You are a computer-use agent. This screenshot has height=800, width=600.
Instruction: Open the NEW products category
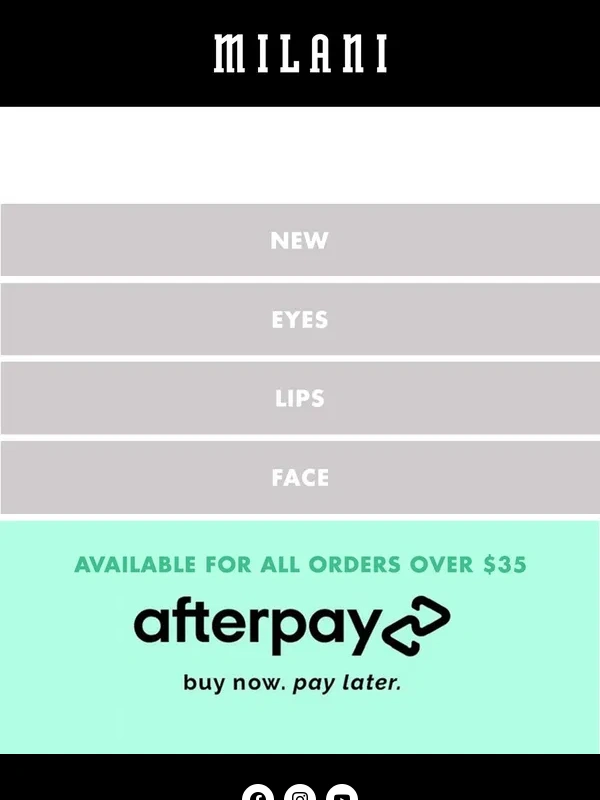(300, 241)
